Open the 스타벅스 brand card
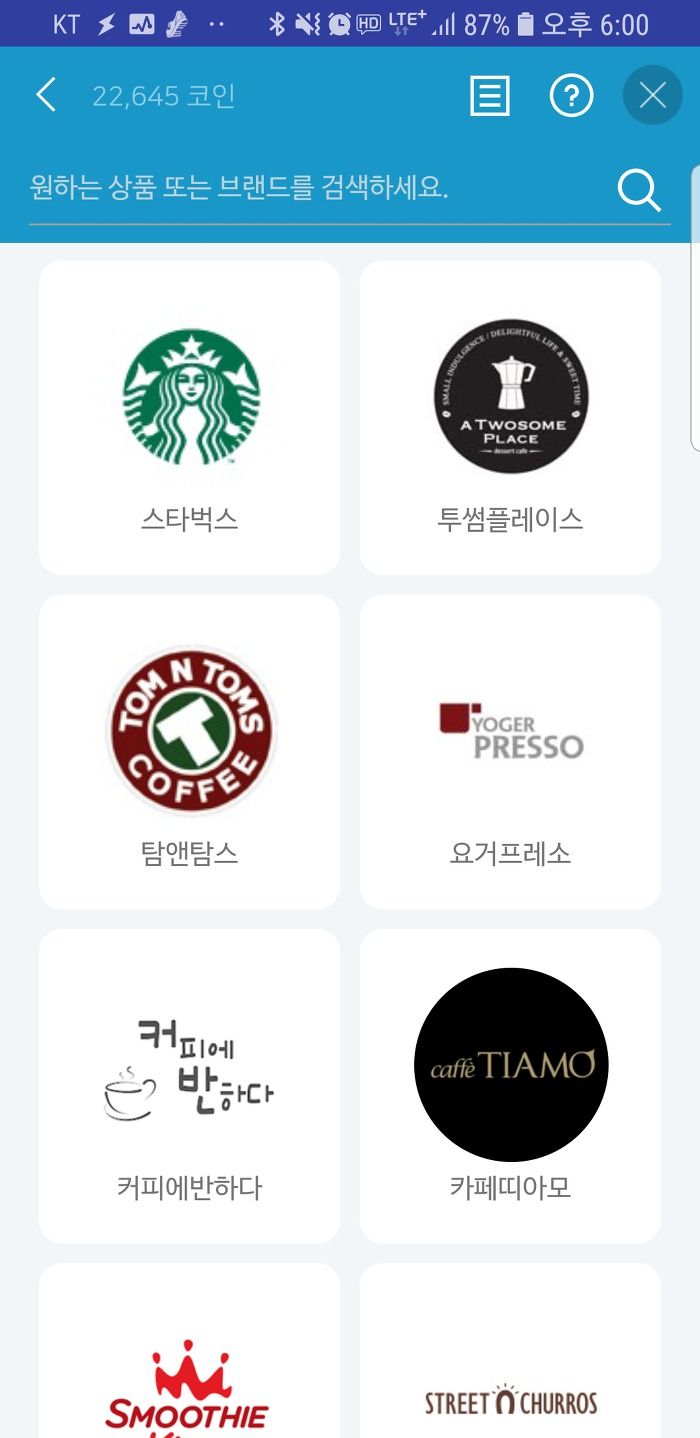The width and height of the screenshot is (700, 1438). [x=190, y=418]
